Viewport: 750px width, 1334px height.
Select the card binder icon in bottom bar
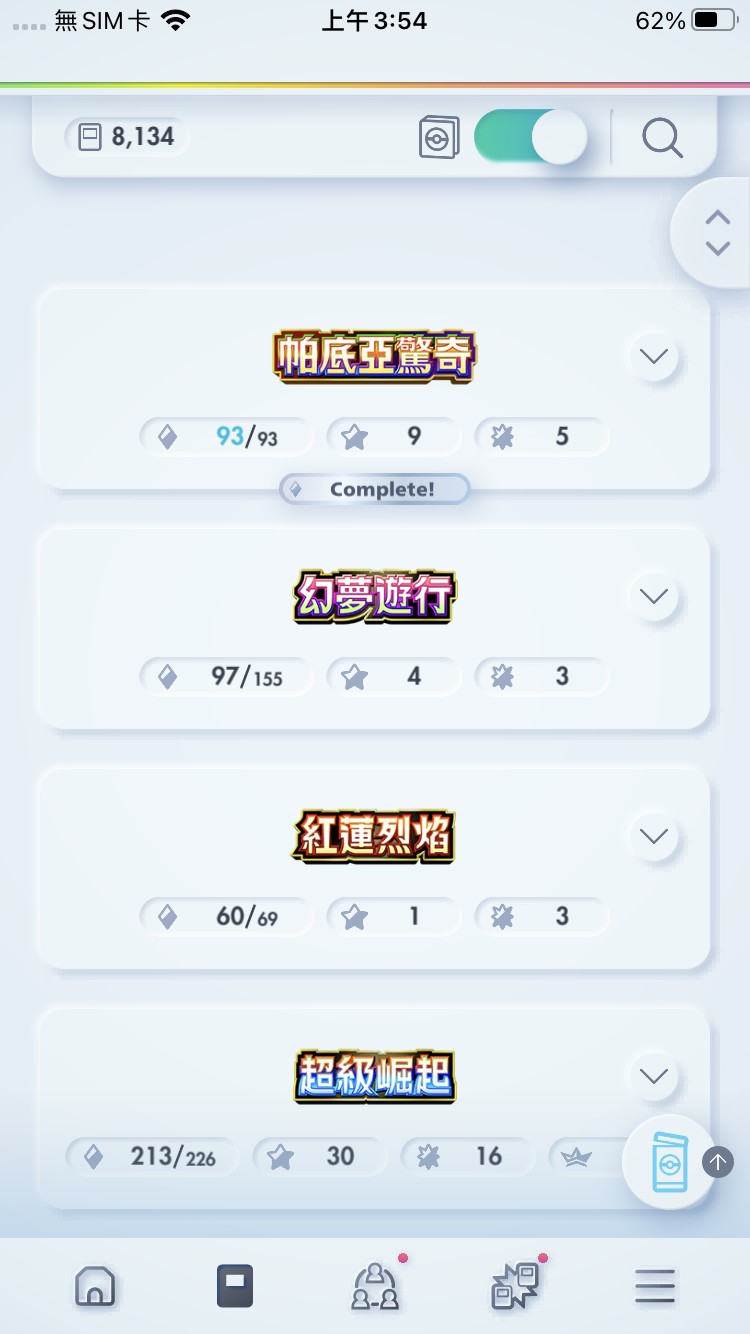234,1285
